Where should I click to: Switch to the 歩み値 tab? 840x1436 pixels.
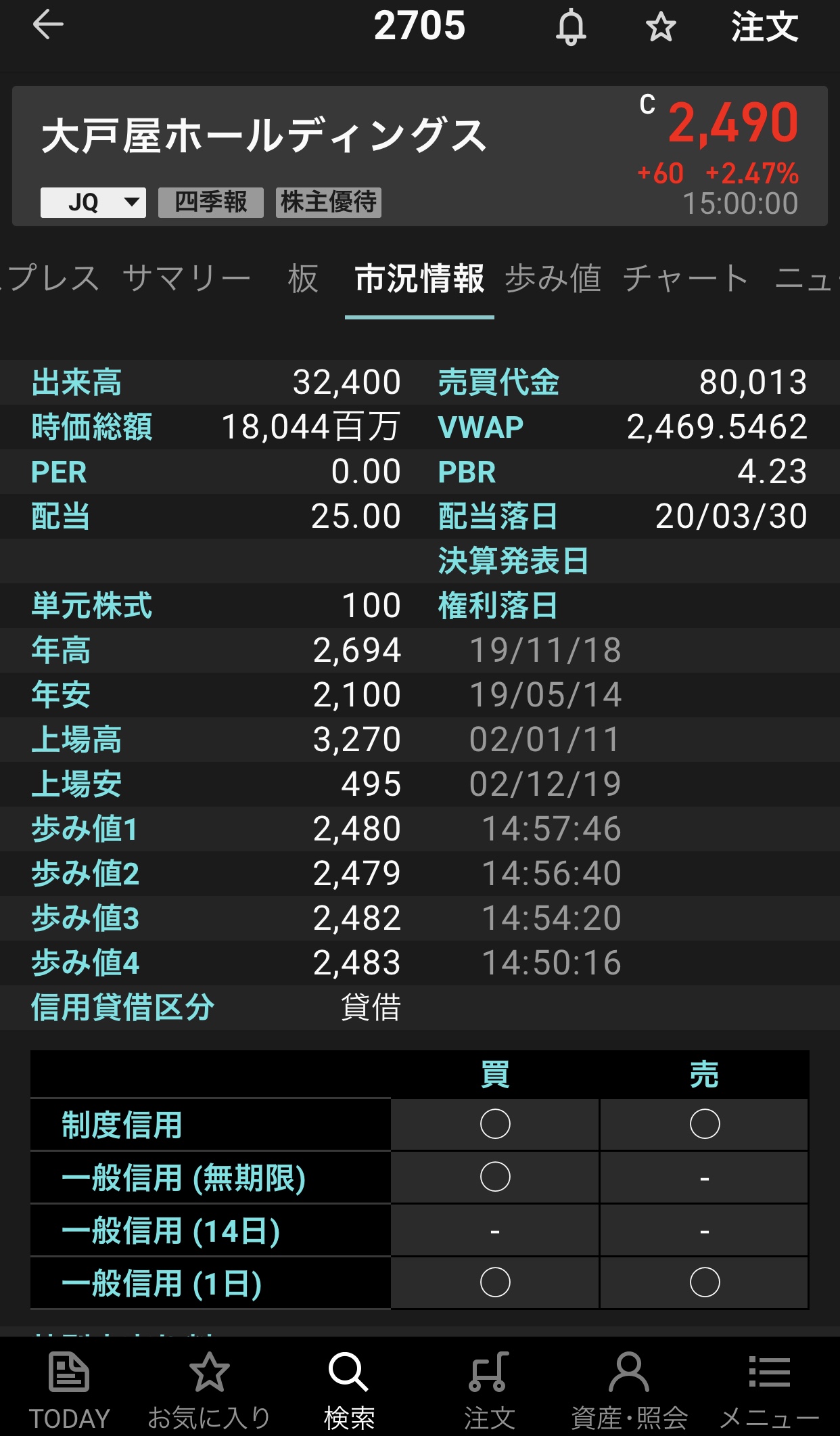[553, 279]
